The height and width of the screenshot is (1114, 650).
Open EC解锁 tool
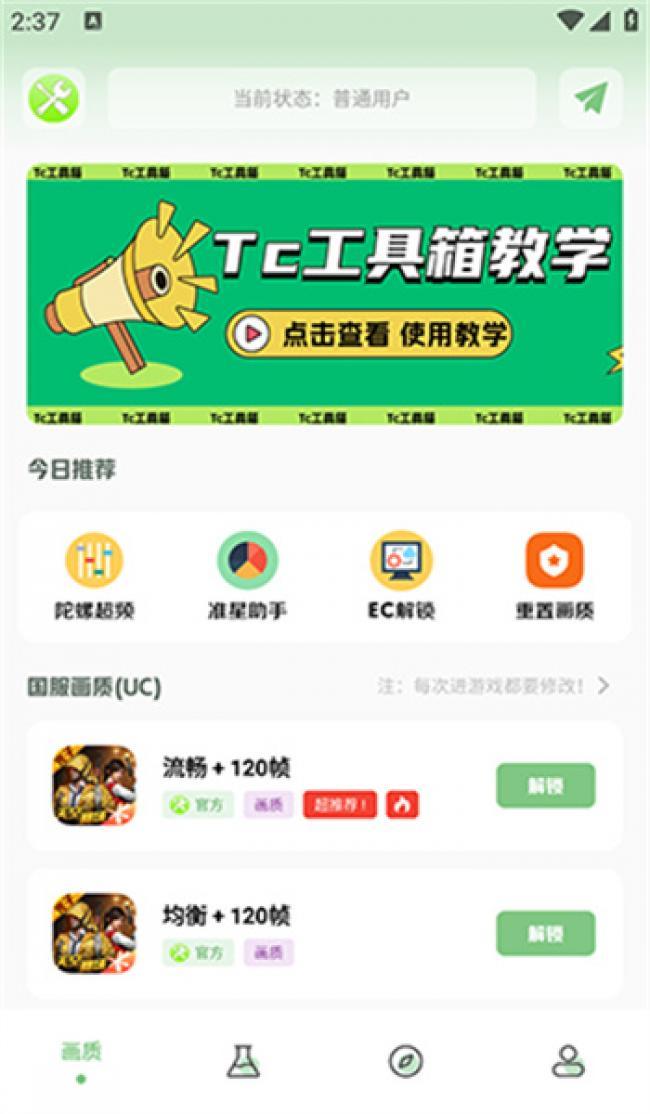[x=401, y=576]
